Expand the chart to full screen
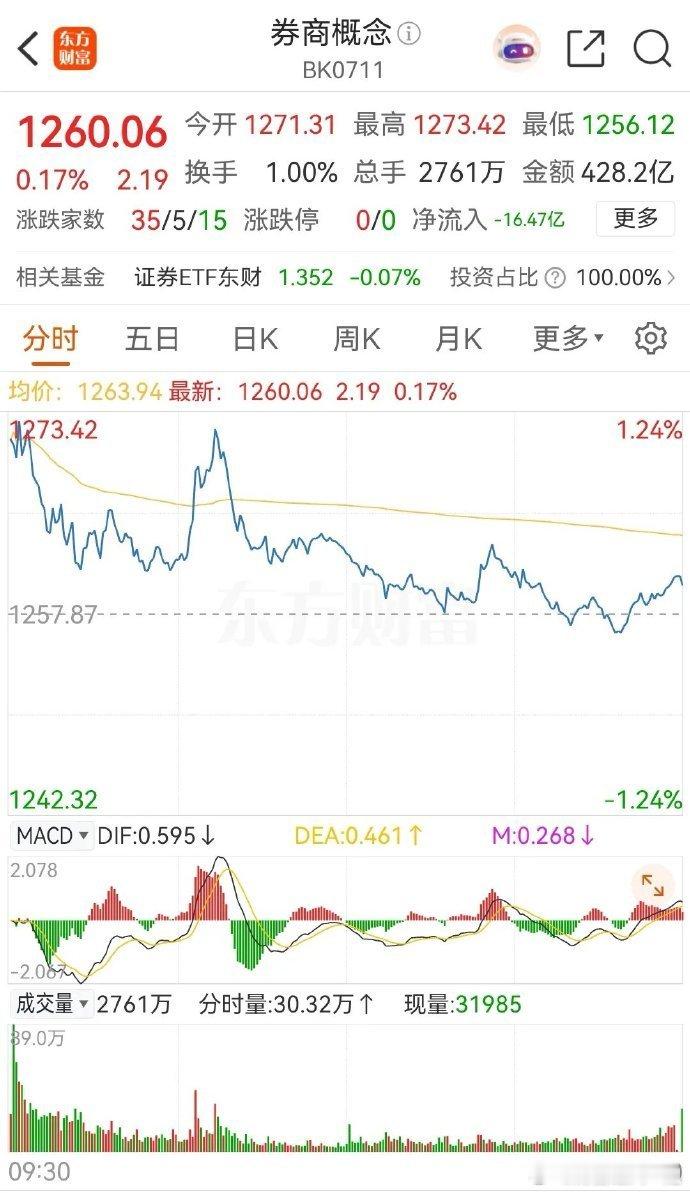The image size is (690, 1193). click(652, 884)
